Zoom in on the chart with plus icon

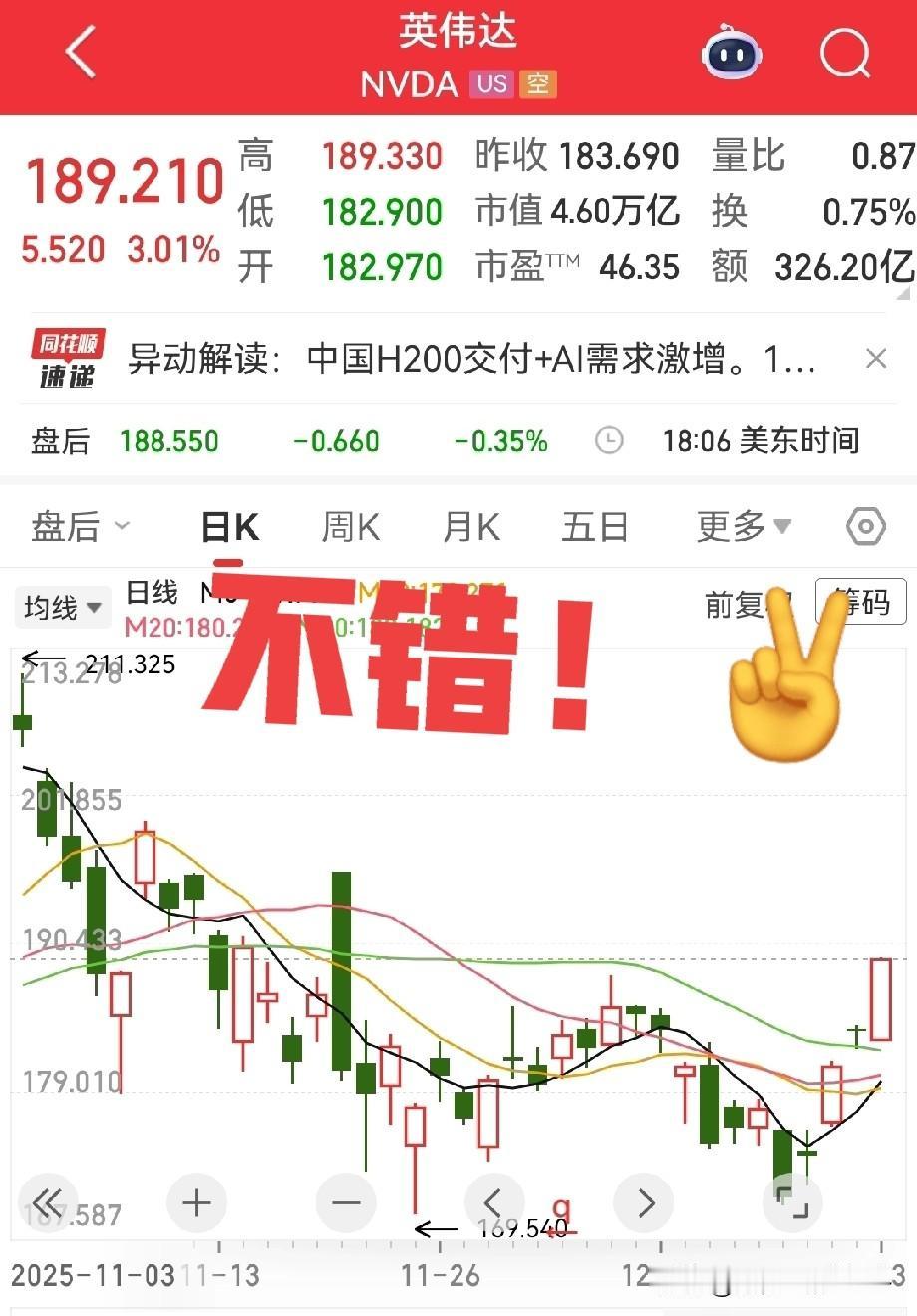click(196, 1202)
